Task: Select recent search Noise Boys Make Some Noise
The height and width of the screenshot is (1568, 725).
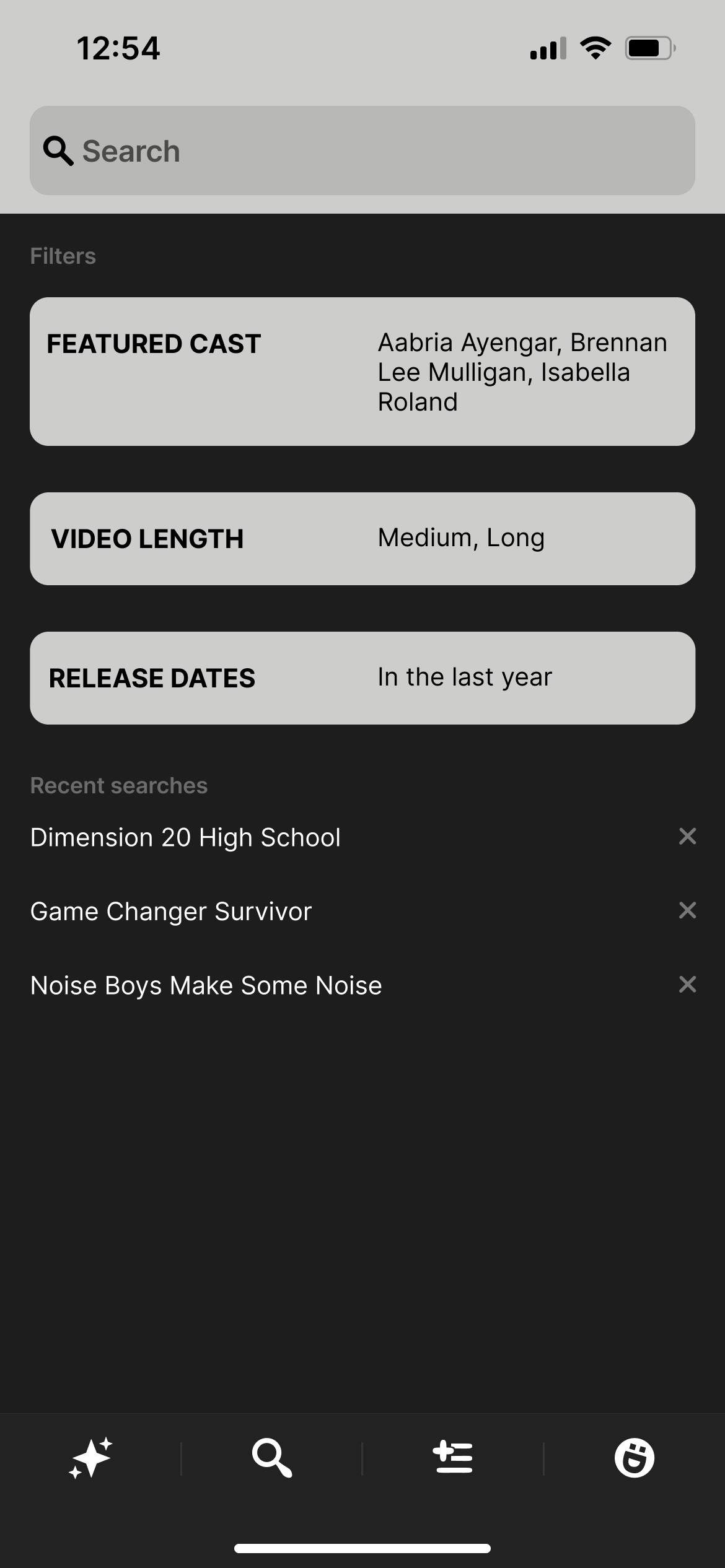Action: 206,985
